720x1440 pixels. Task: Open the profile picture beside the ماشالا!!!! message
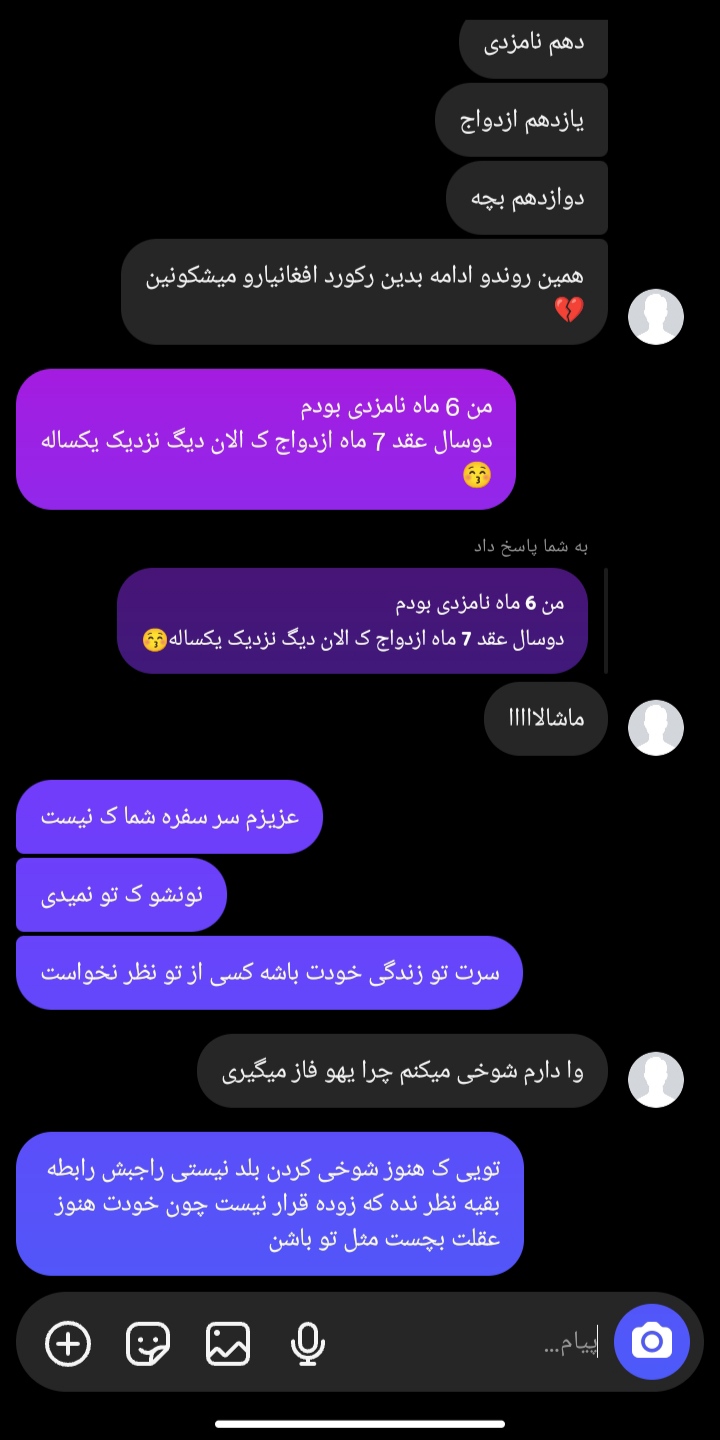point(655,727)
